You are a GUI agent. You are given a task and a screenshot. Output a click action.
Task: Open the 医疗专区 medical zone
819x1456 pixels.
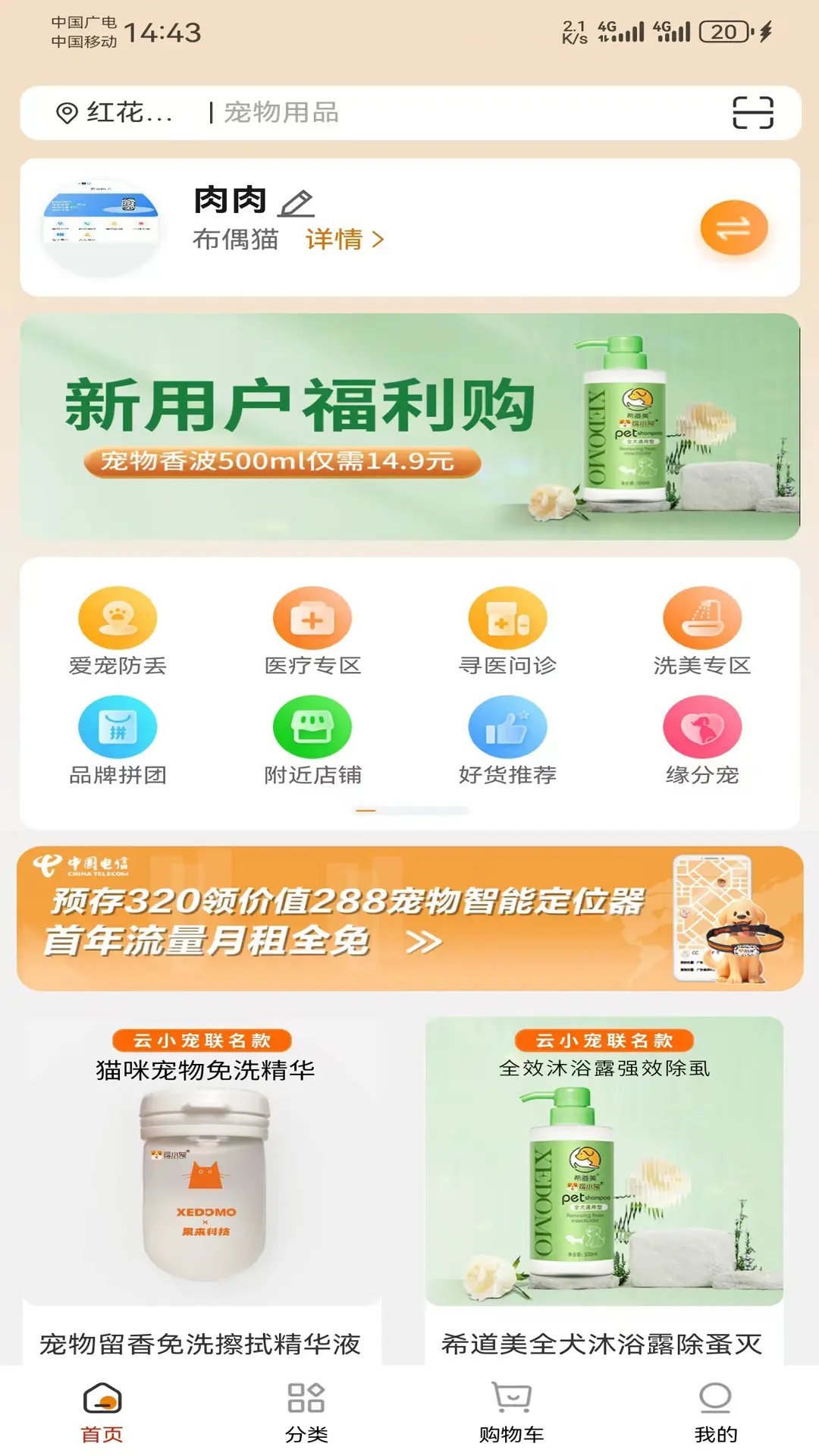coord(312,633)
